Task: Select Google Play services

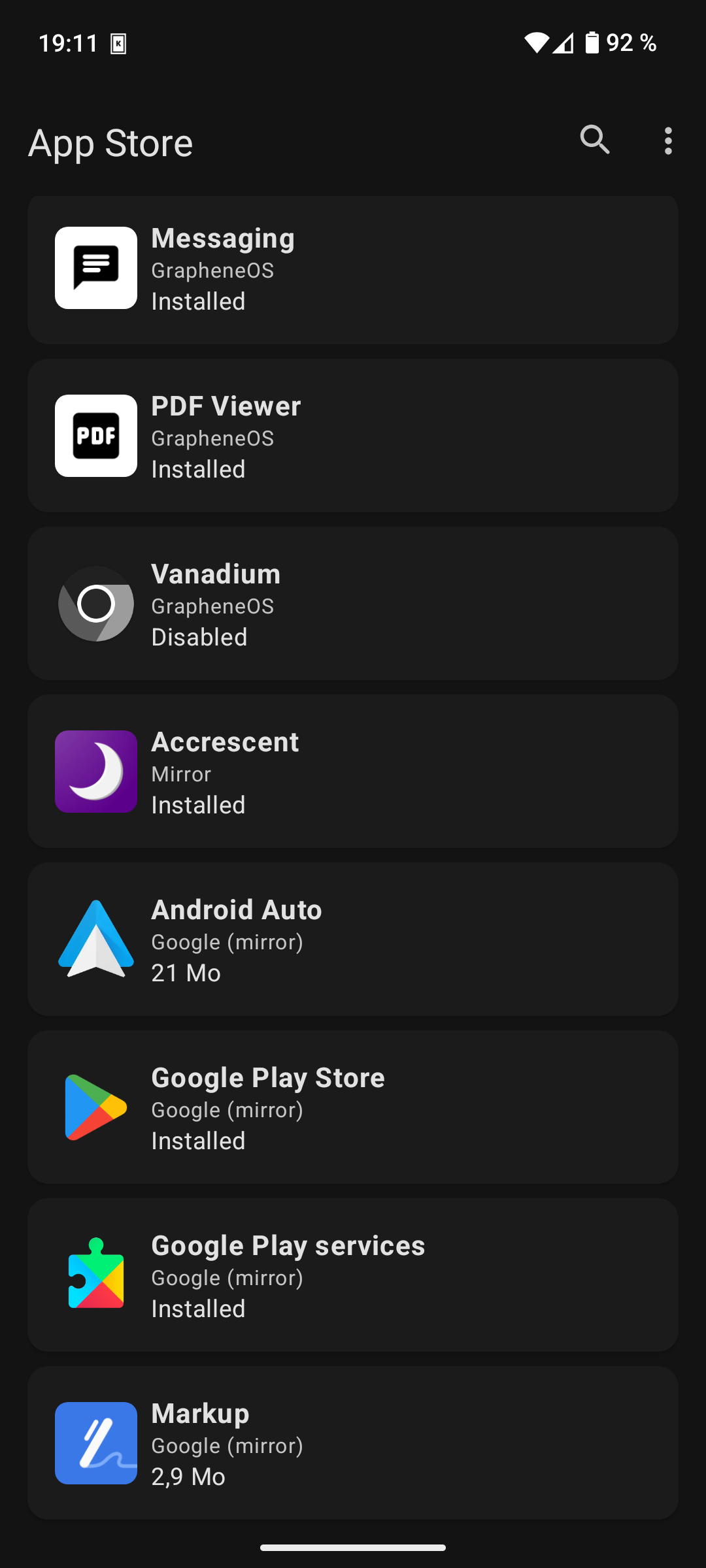Action: pyautogui.click(x=353, y=1275)
